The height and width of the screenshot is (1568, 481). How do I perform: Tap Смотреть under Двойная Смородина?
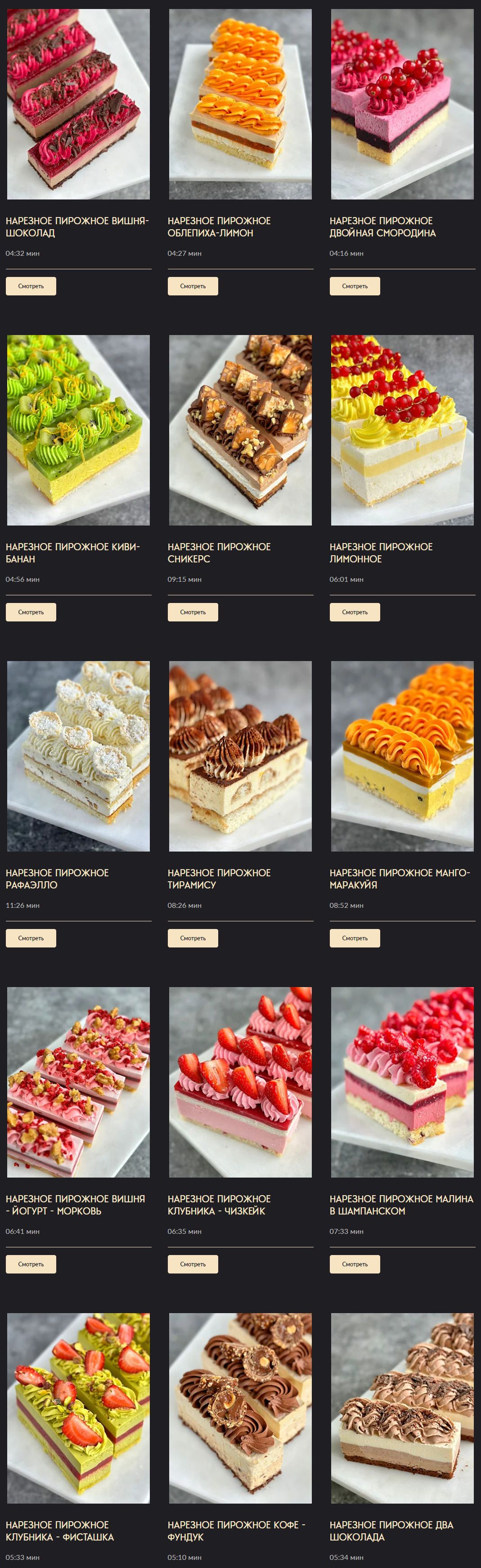[x=355, y=286]
